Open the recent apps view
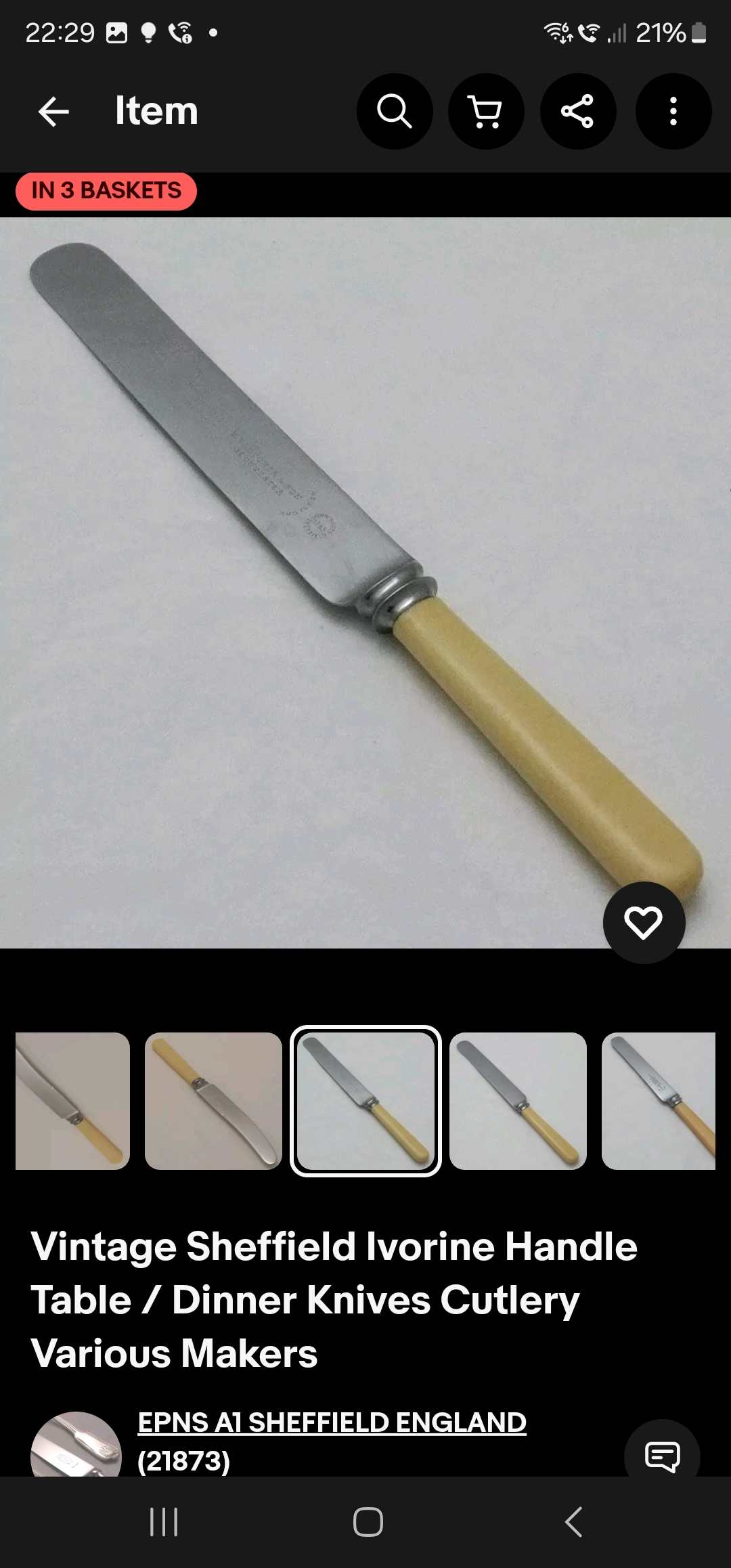Viewport: 731px width, 1568px height. [164, 1523]
